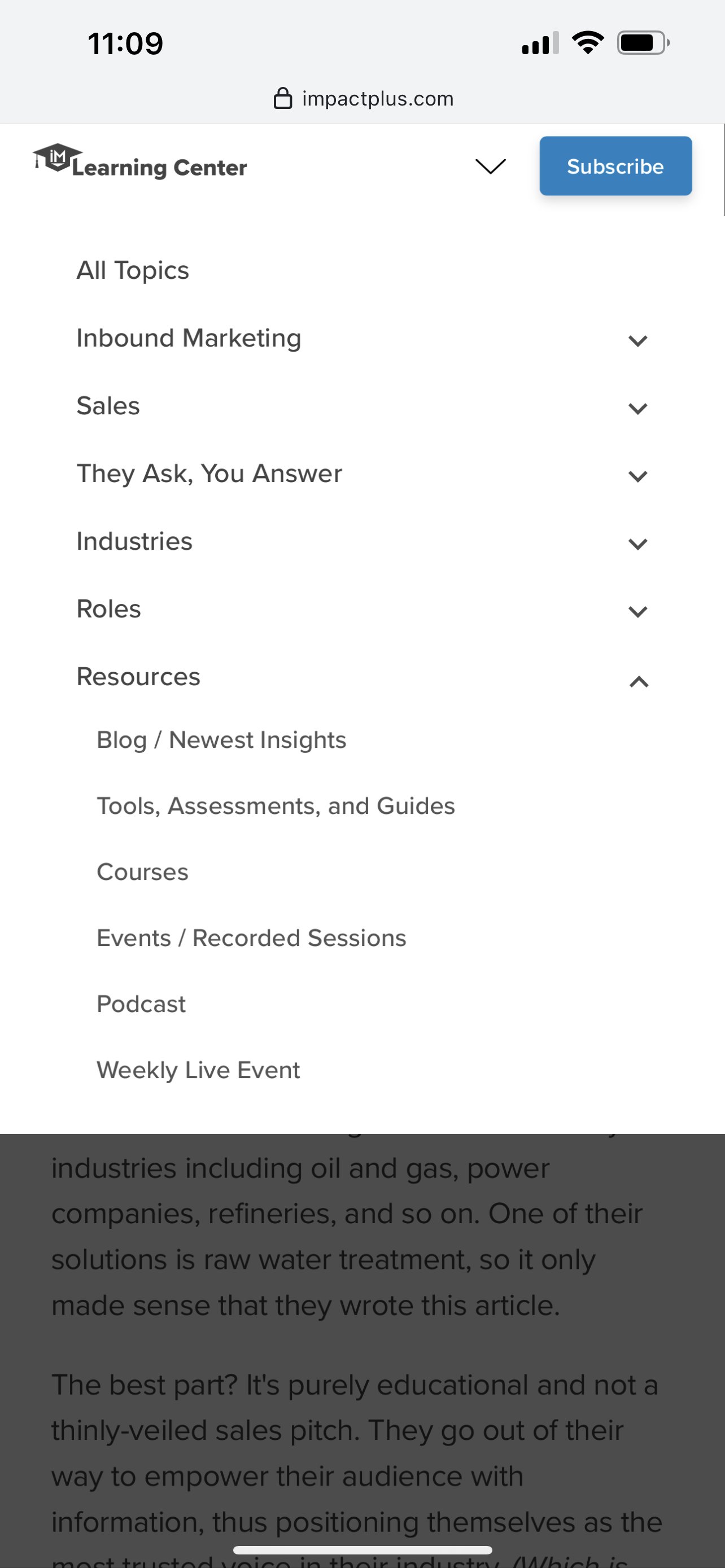
Task: Go to Weekly Live Event
Action: 198,1070
